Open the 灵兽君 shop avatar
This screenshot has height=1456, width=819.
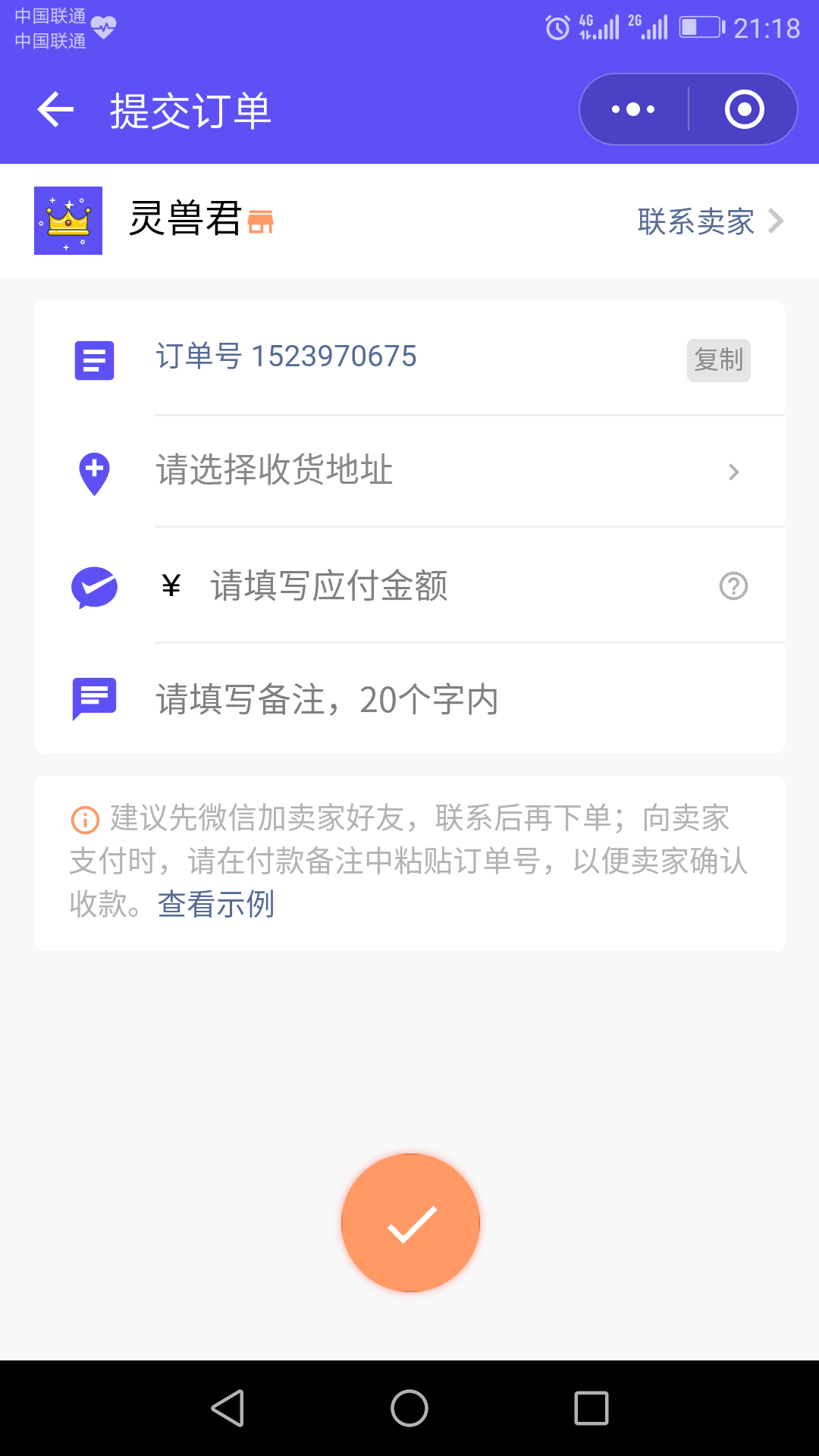68,221
